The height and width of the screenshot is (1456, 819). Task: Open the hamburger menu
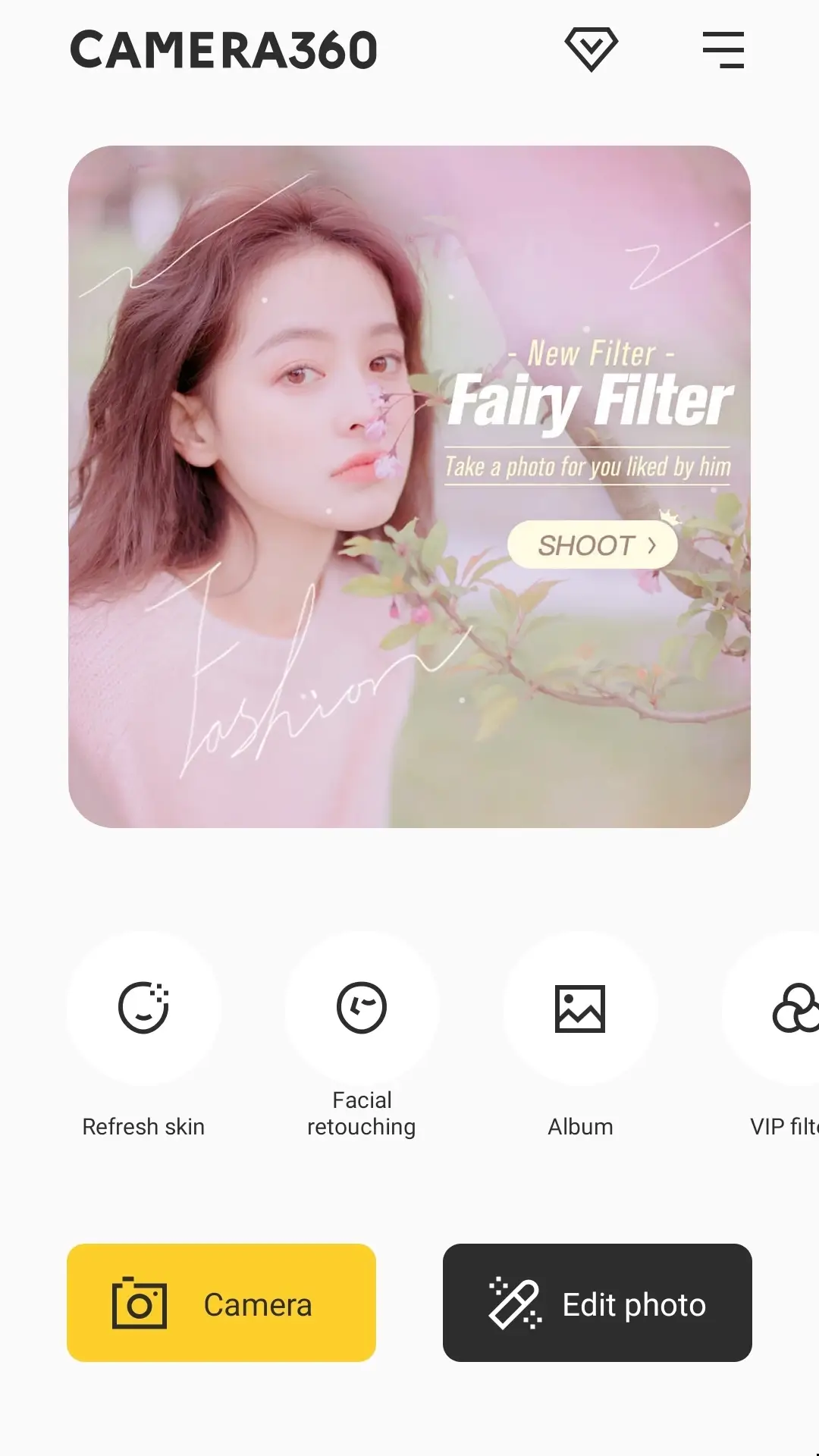point(723,50)
